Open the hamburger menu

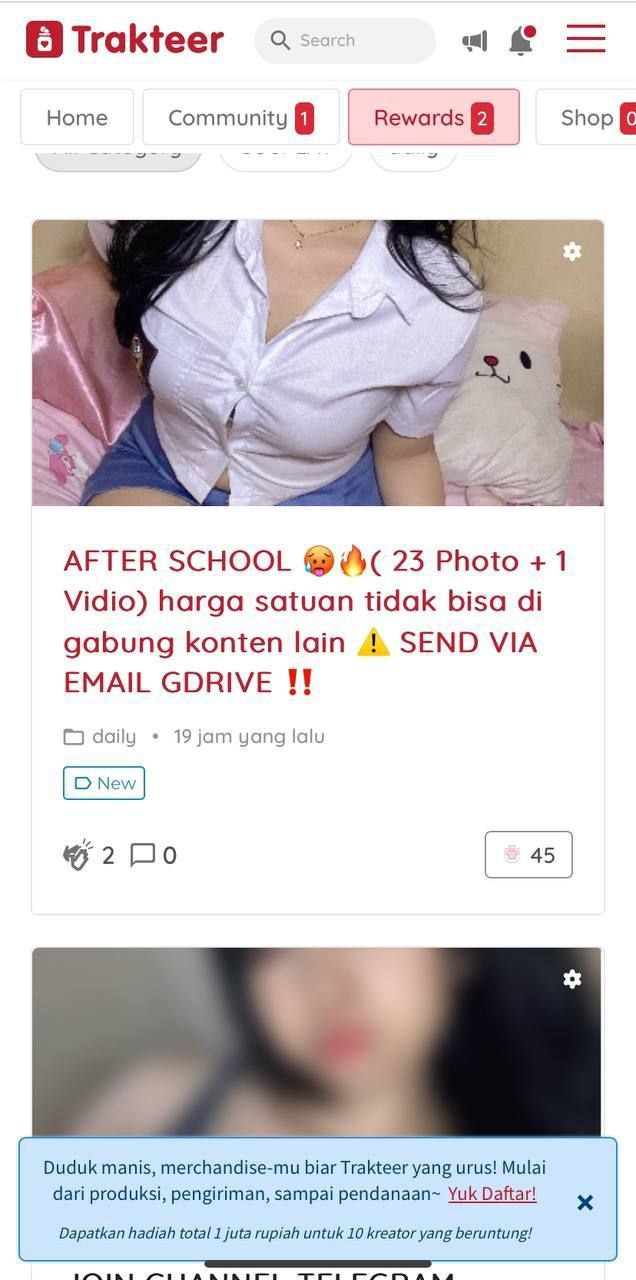[x=585, y=39]
